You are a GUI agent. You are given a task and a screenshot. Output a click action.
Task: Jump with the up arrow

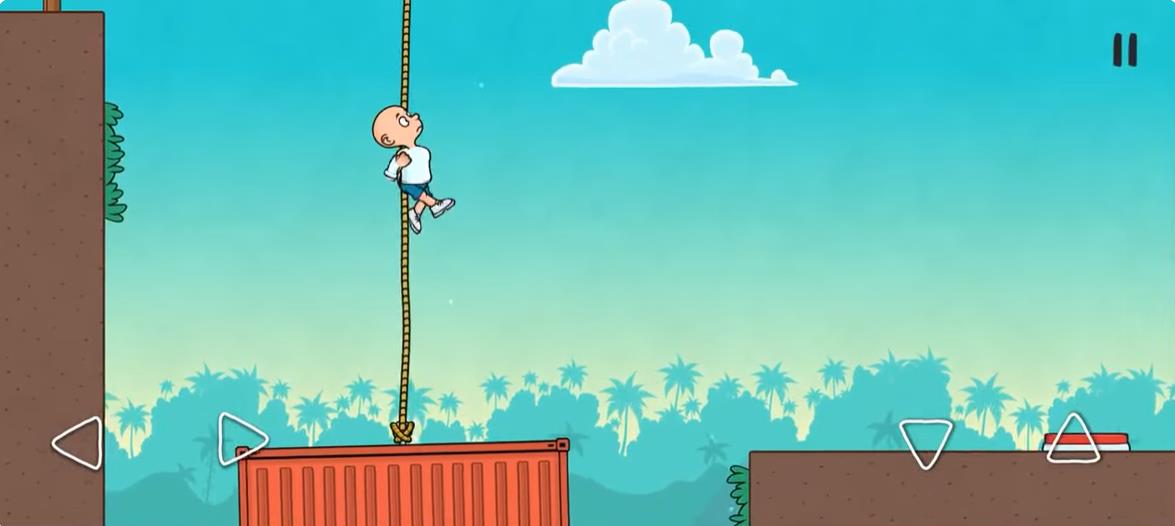tap(1073, 440)
